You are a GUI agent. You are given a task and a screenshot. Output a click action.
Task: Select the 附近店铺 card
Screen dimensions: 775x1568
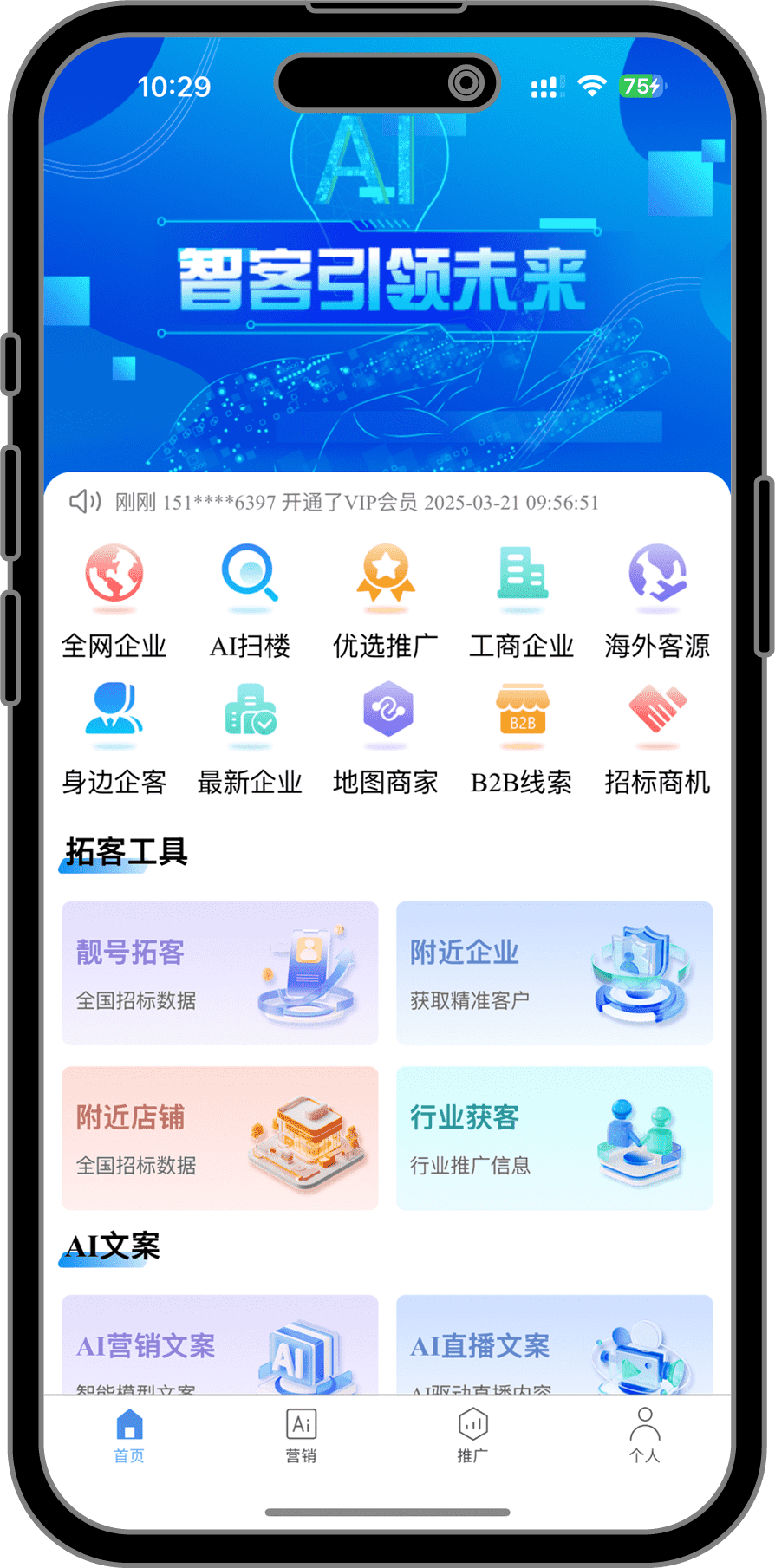point(219,1137)
